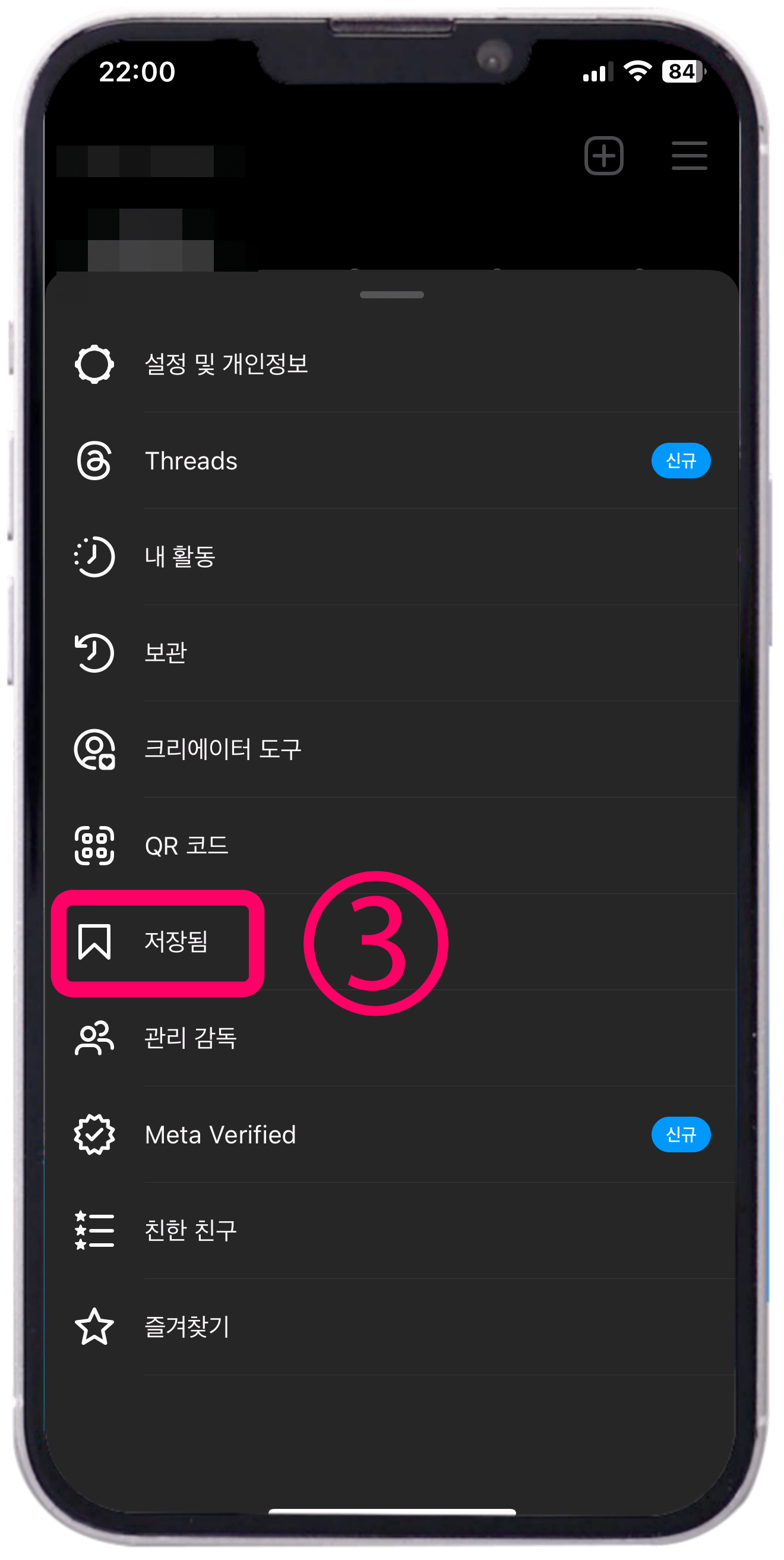Screen dimensions: 784x1560
Task: Open 크리에이터 도구
Action: click(x=222, y=749)
